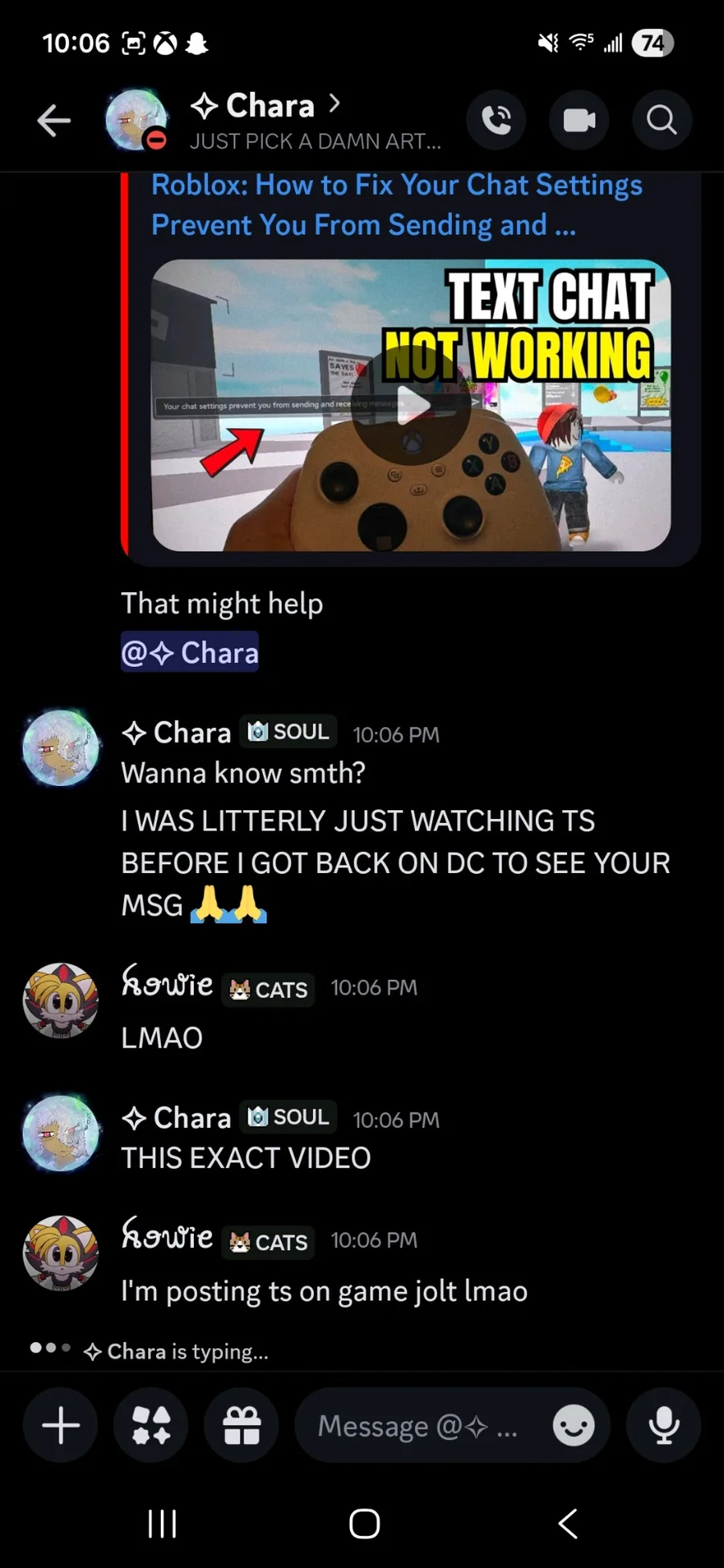Open the emoji picker
Screen dimensions: 724x1568
[573, 1426]
